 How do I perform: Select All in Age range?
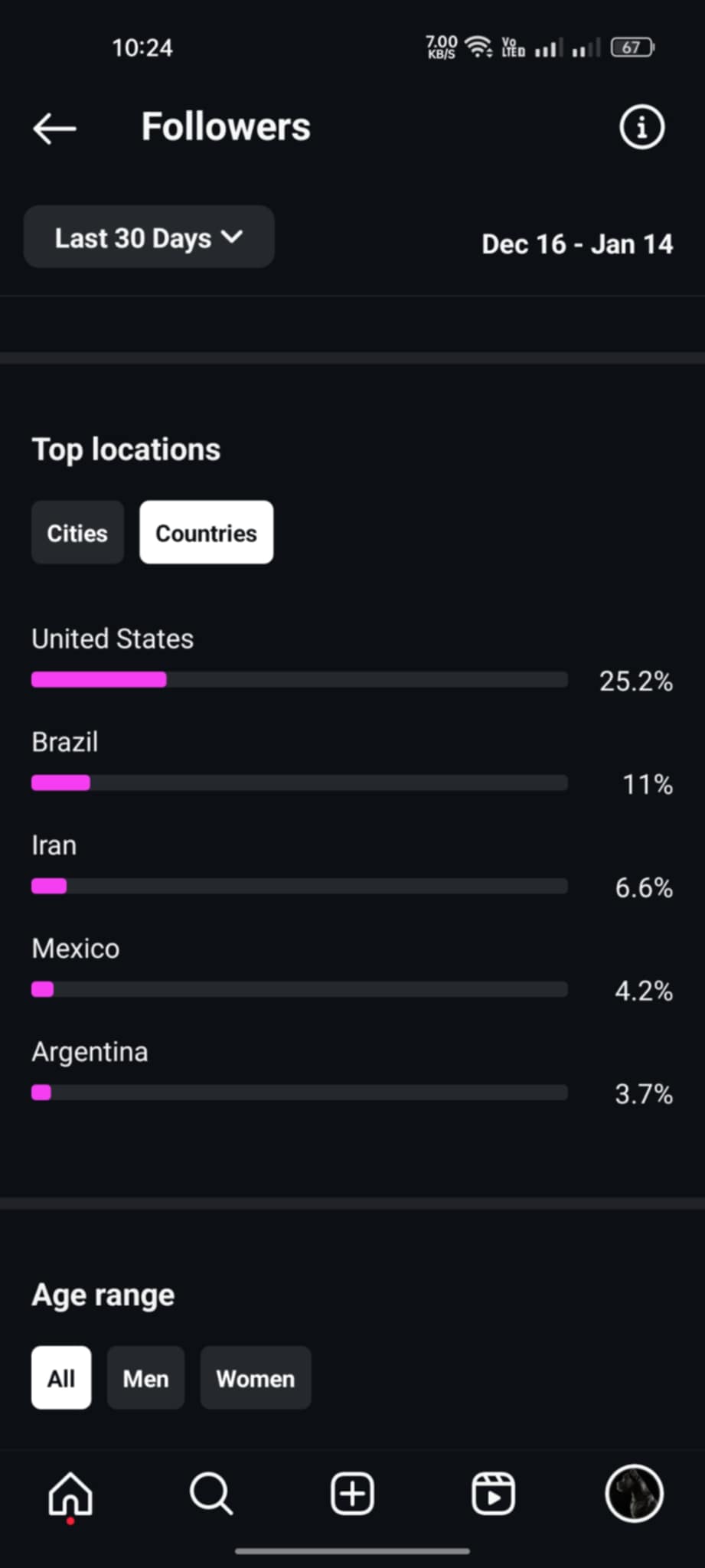(x=61, y=1378)
